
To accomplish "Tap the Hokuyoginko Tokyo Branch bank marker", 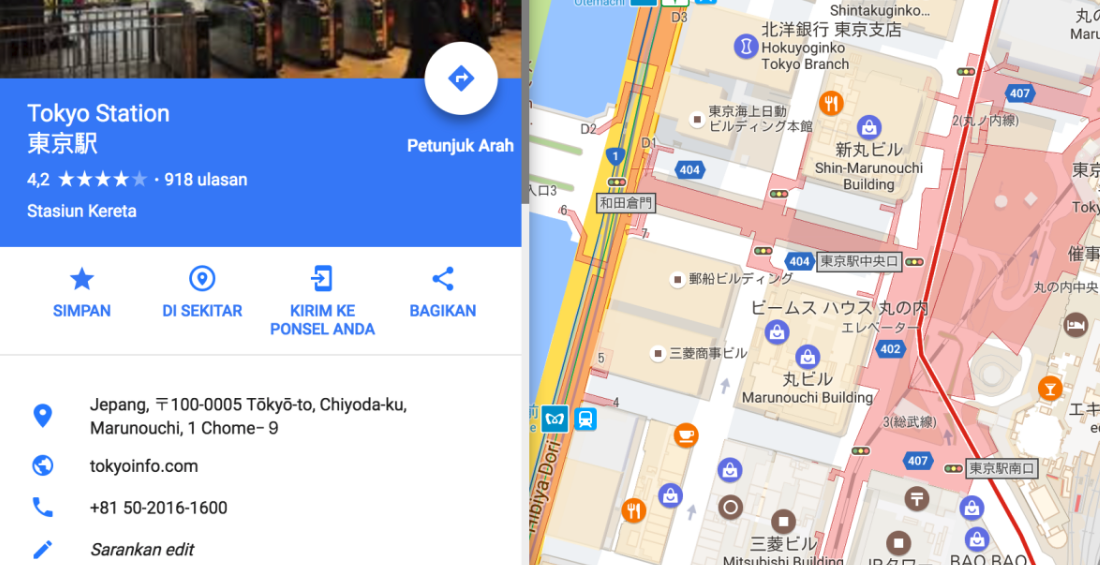I will click(746, 45).
